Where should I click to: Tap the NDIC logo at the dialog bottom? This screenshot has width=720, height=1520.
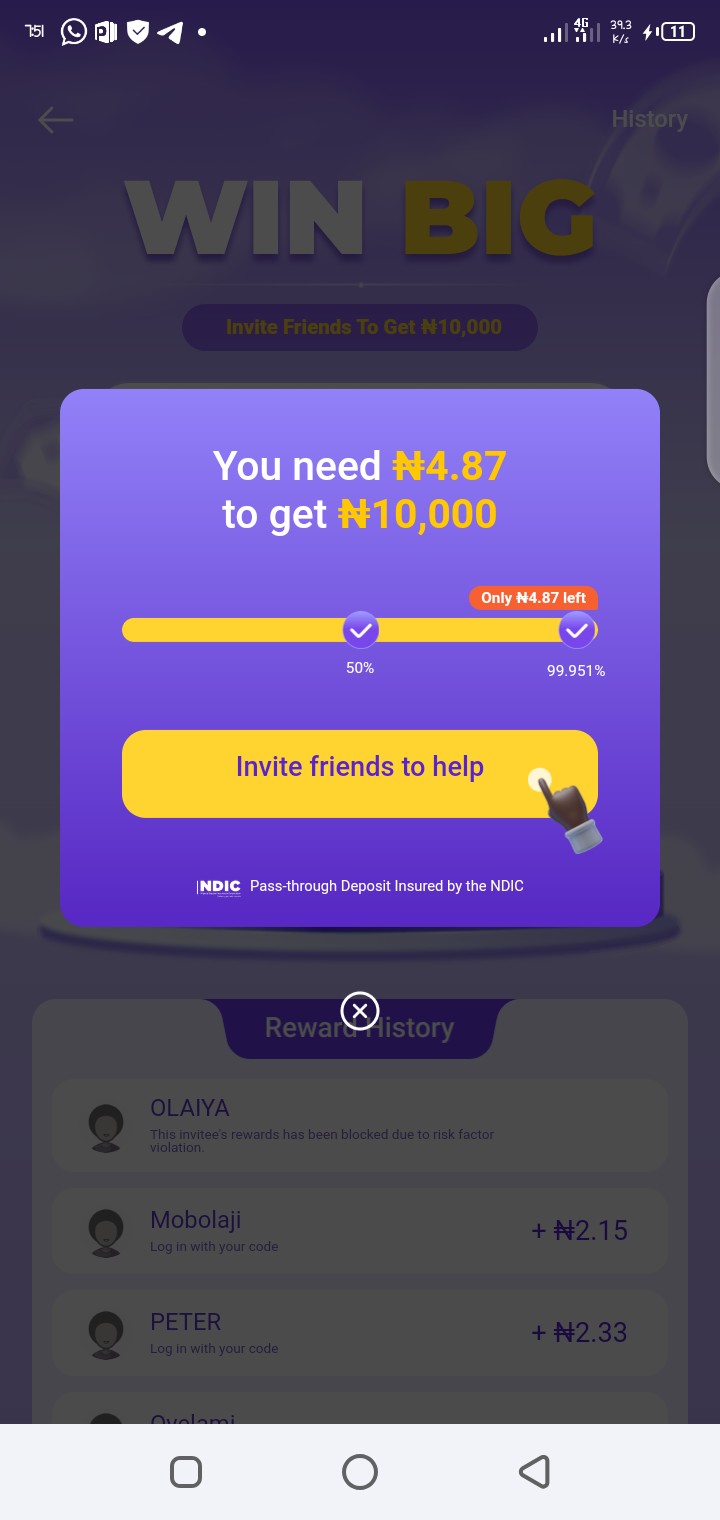tap(218, 887)
